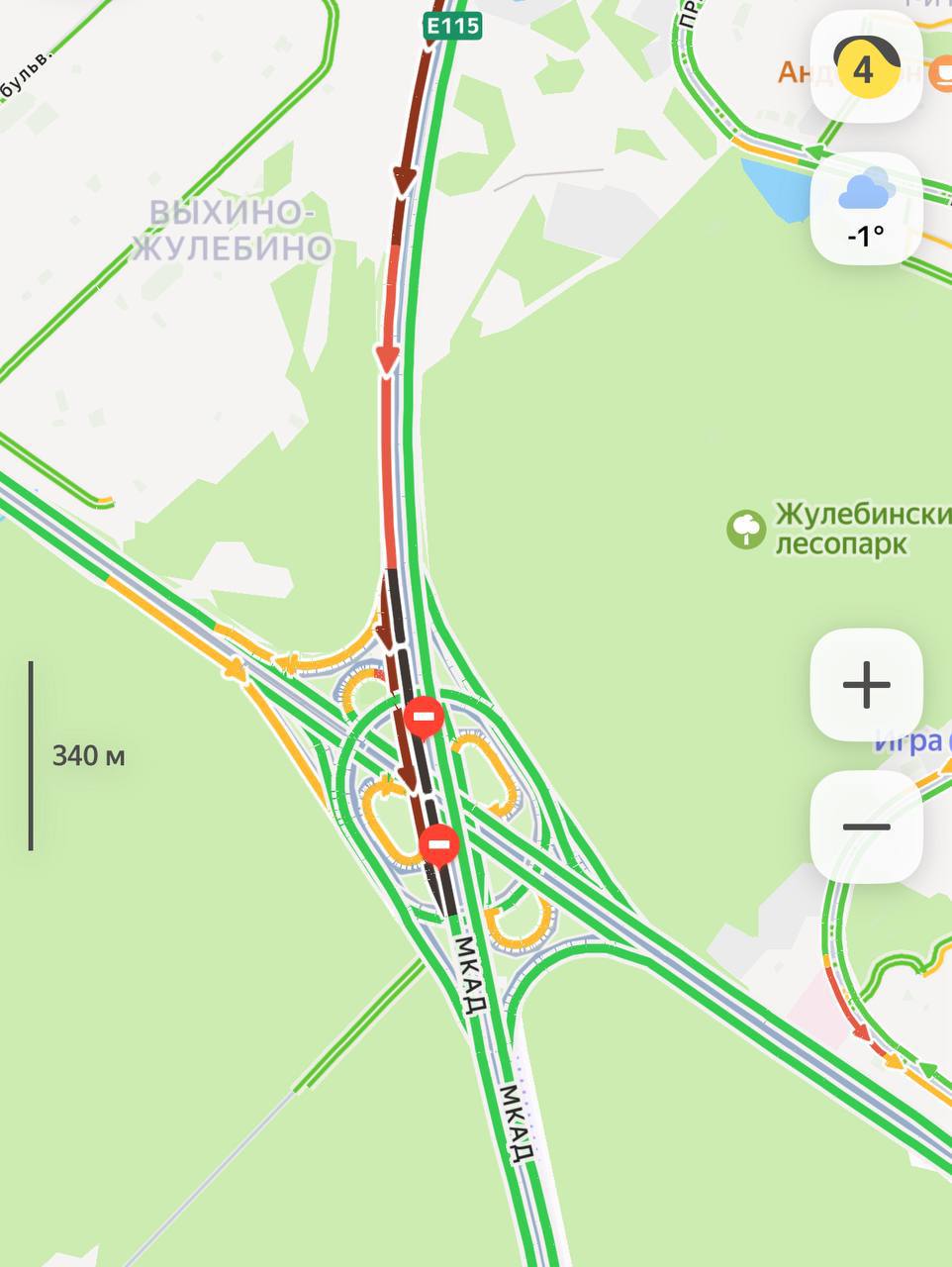Zoom out with the minus button
The image size is (952, 1267).
866,827
